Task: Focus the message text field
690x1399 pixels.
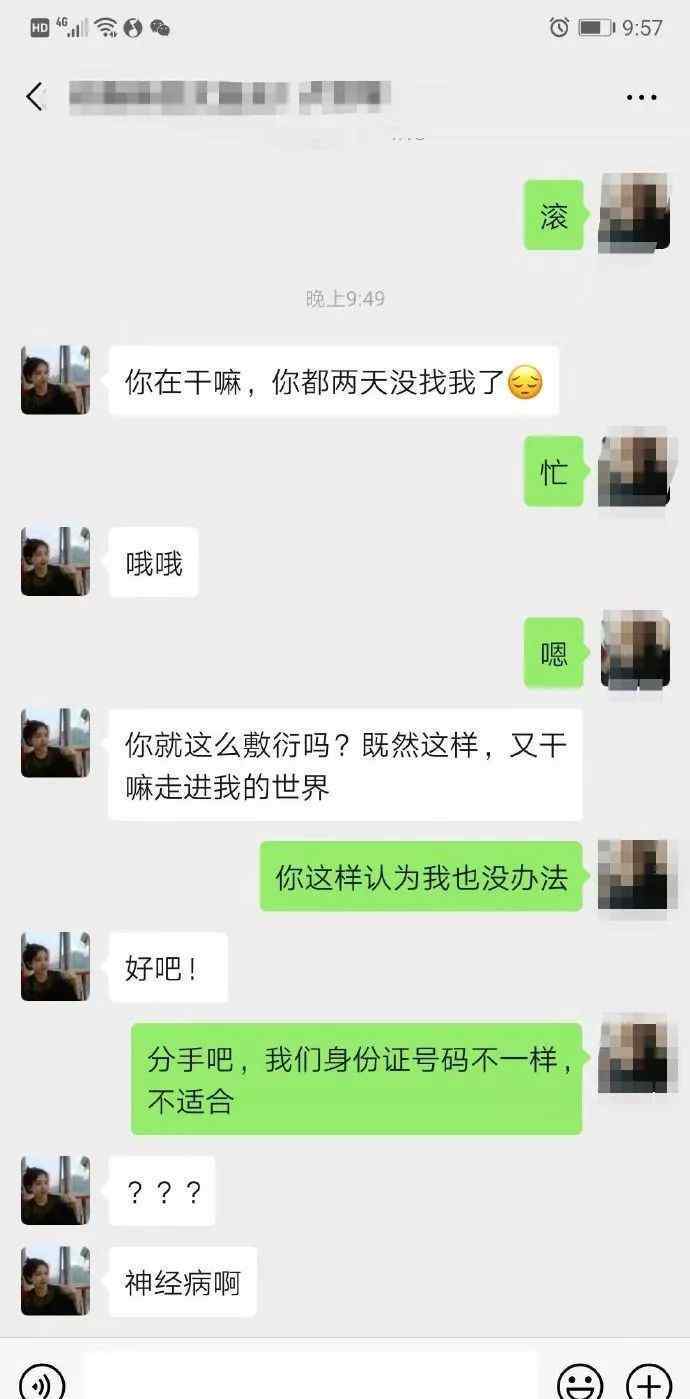Action: (310, 1378)
